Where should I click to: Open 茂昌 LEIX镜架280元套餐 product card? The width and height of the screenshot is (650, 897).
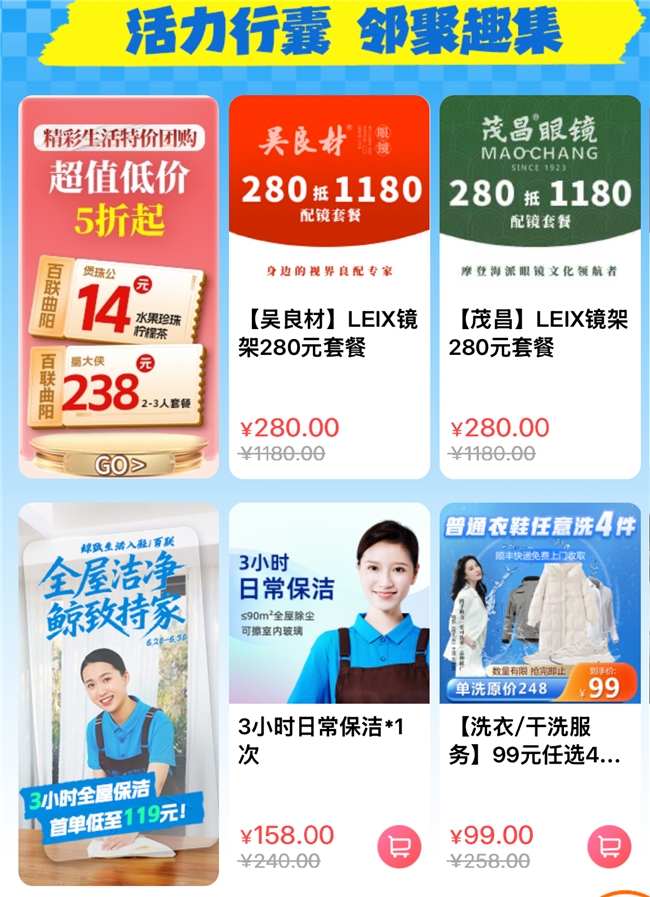point(540,287)
